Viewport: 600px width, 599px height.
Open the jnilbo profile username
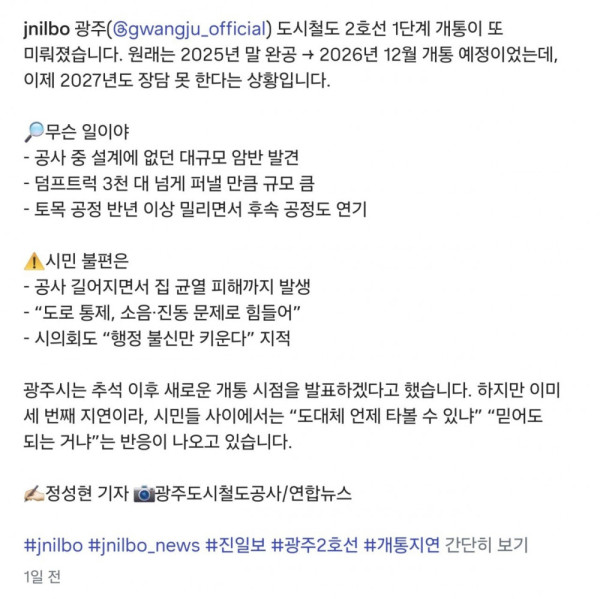click(48, 29)
